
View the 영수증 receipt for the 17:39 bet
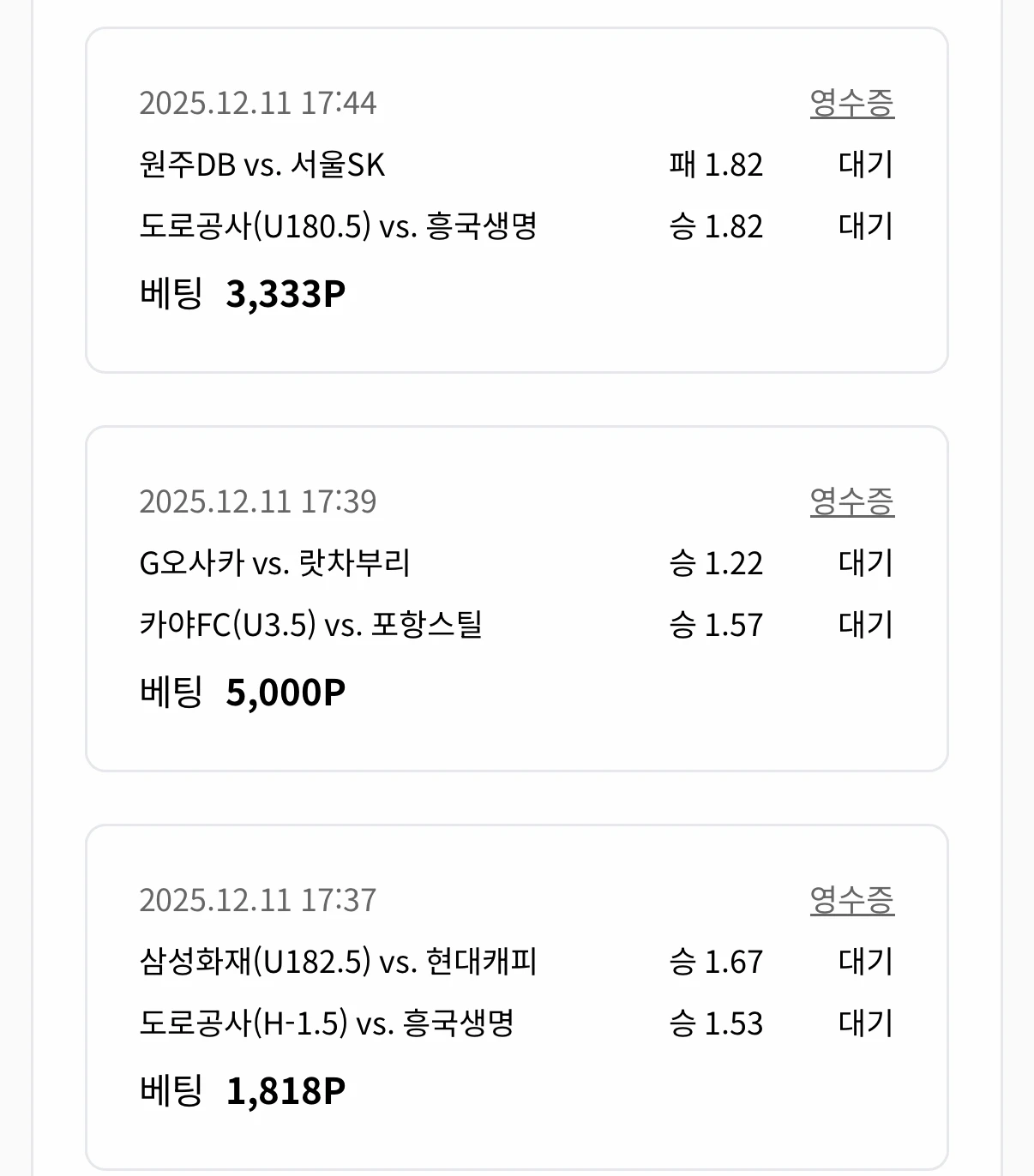click(x=851, y=501)
